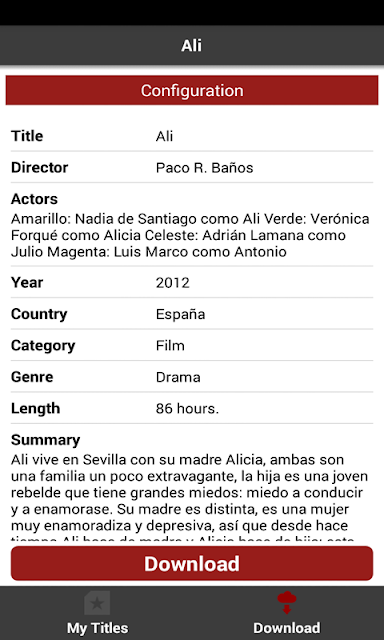384x640 pixels.
Task: Open the red Configuration bar
Action: point(192,90)
